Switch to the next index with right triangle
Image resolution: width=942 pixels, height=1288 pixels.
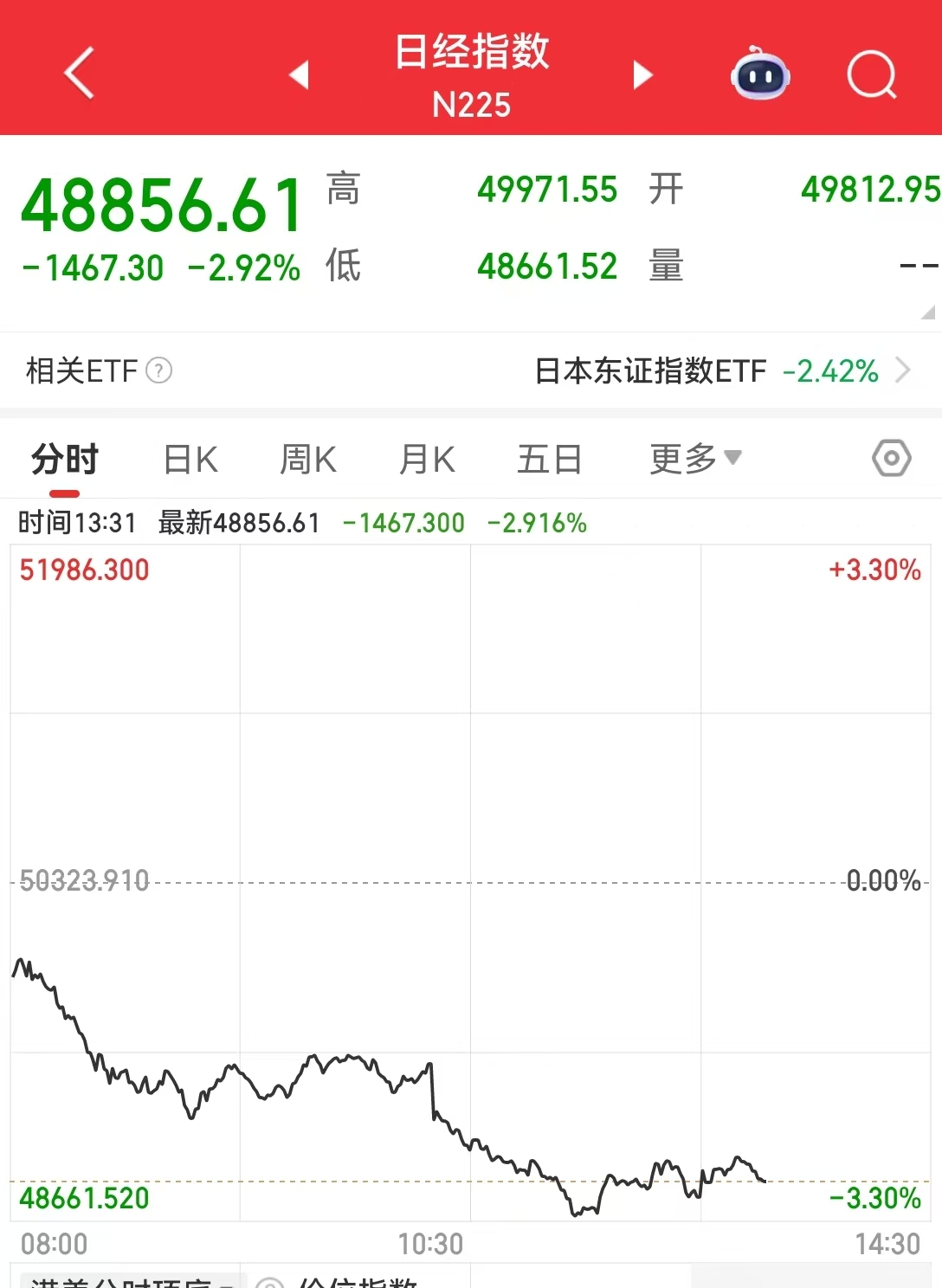coord(642,74)
